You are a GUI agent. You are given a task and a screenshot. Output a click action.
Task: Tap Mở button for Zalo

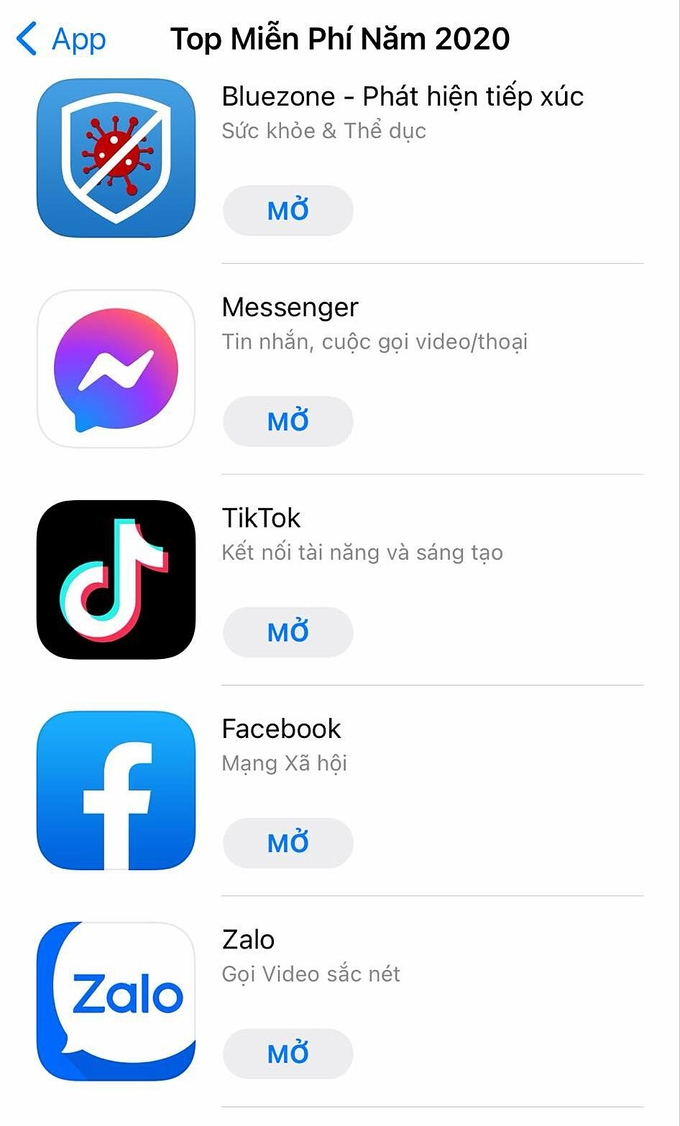click(x=288, y=1053)
